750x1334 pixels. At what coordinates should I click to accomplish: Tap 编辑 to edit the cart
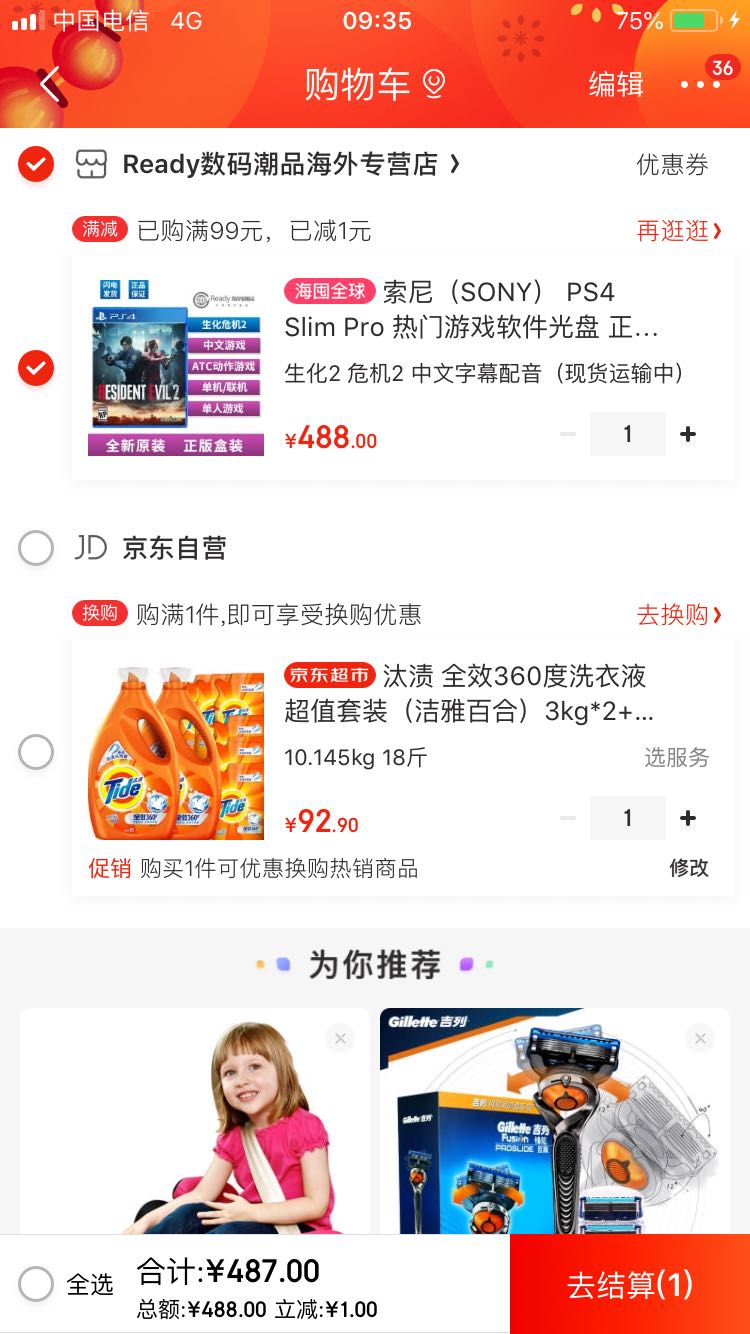[615, 85]
